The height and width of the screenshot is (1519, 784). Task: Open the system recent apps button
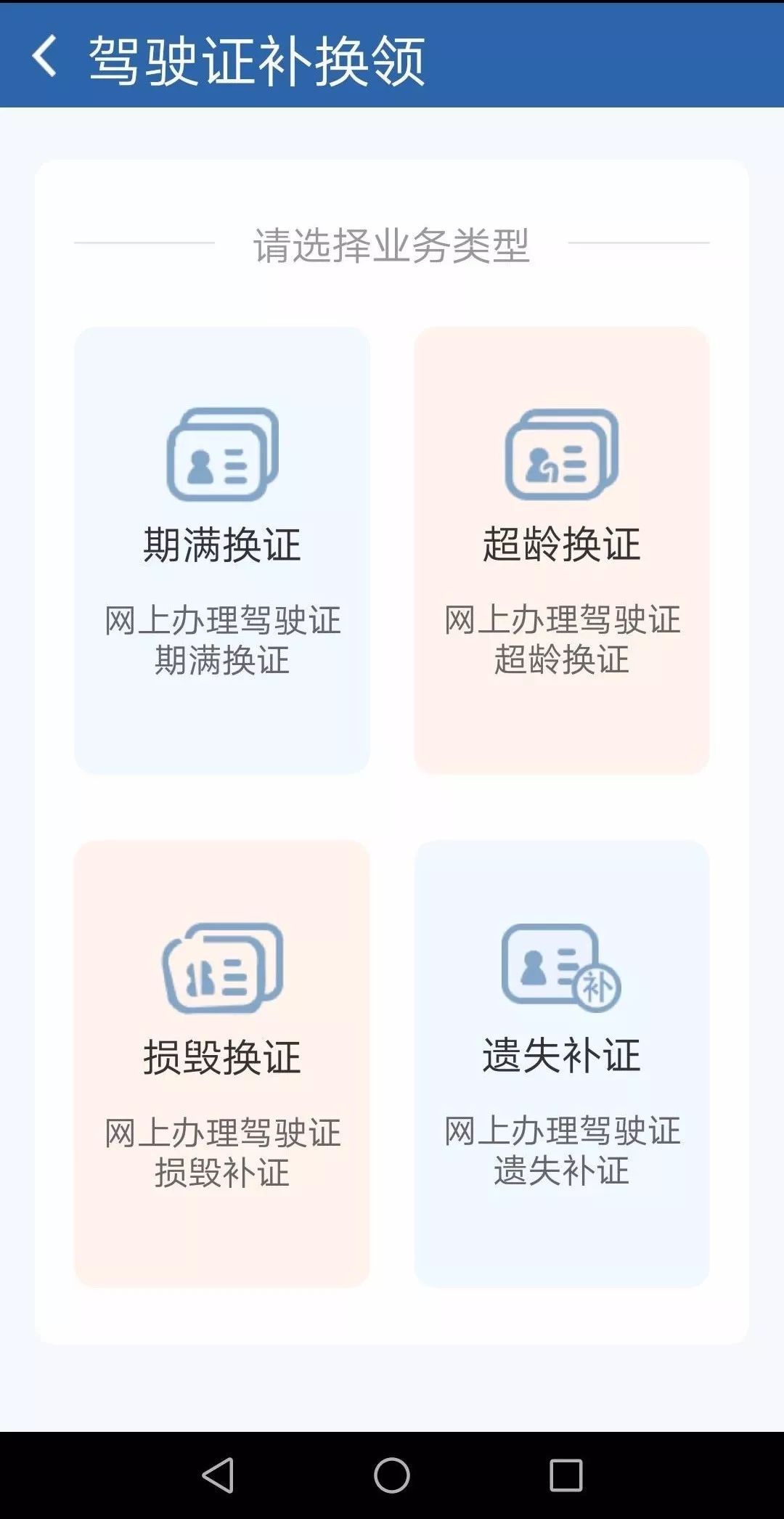(x=566, y=1475)
